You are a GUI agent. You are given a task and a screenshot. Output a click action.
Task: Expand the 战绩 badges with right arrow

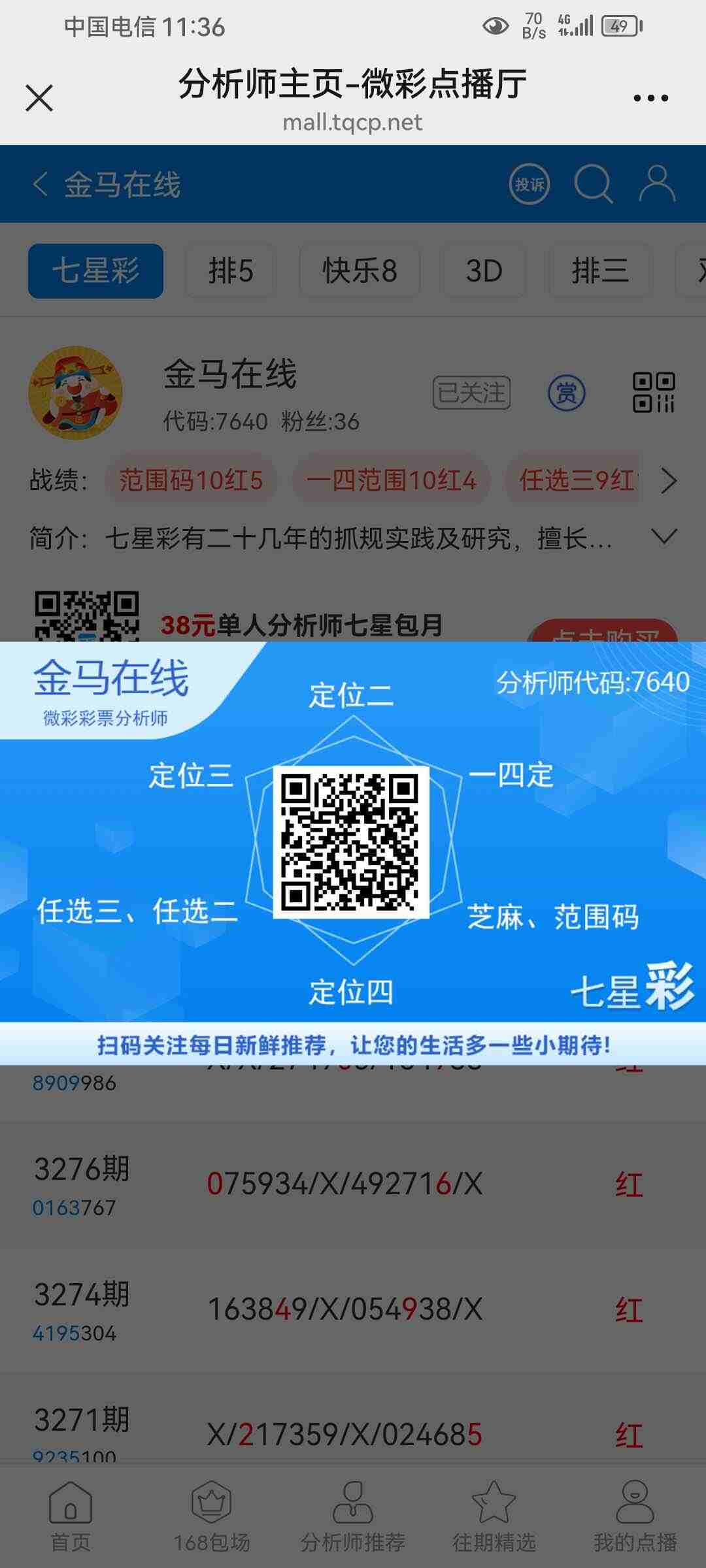669,482
